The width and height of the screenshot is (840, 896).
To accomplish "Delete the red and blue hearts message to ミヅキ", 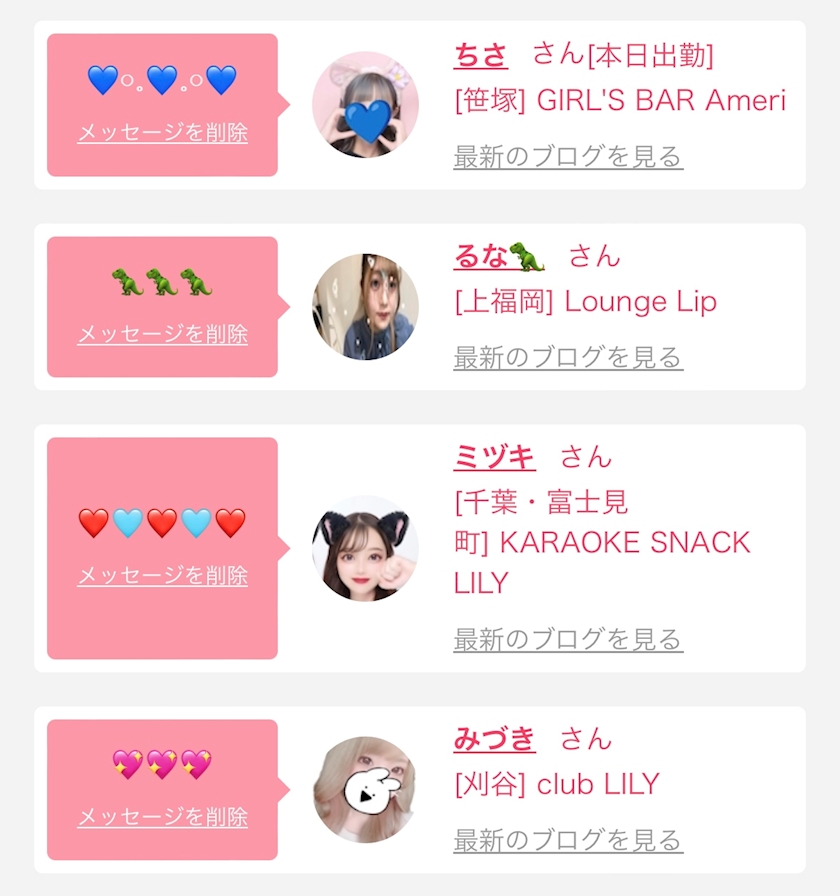I will coord(162,576).
